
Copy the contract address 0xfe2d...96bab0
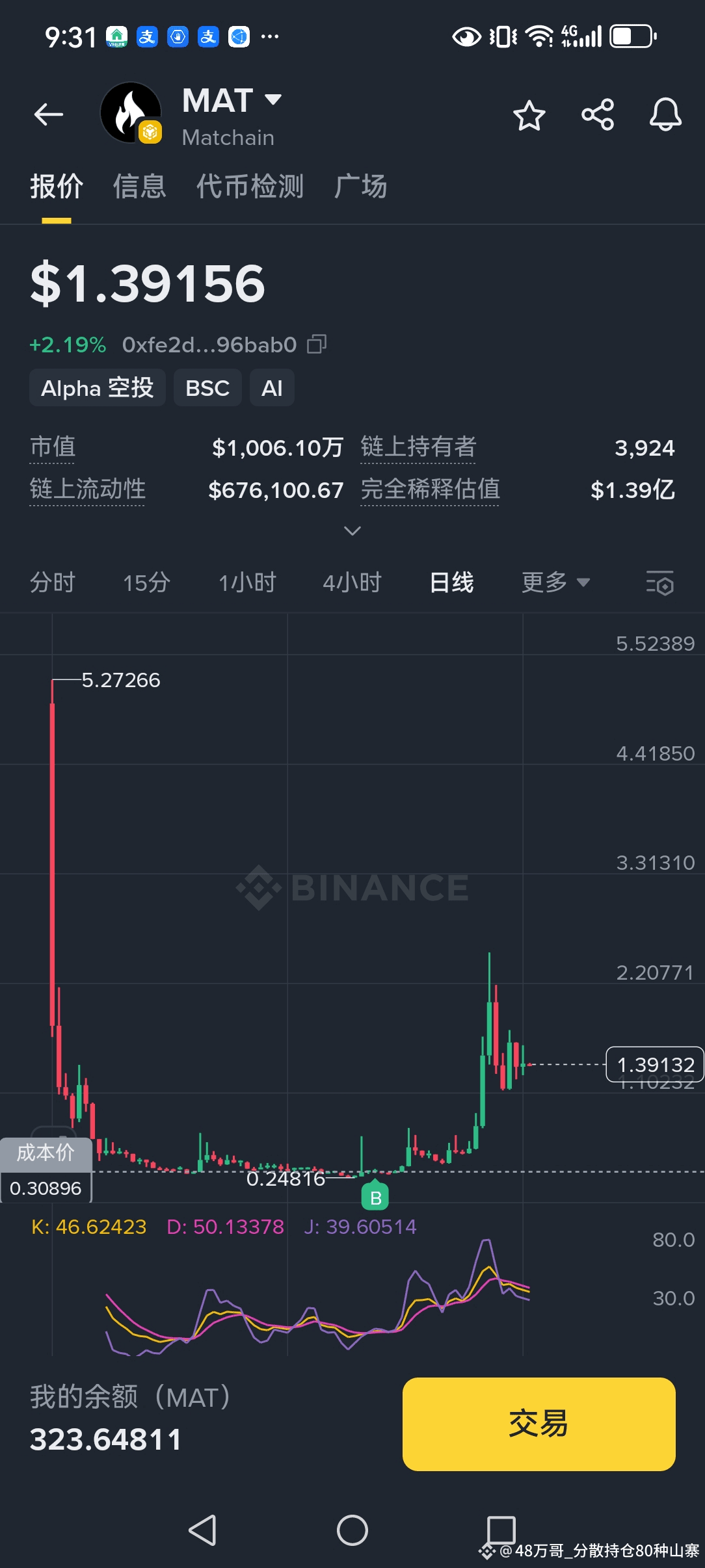(317, 344)
